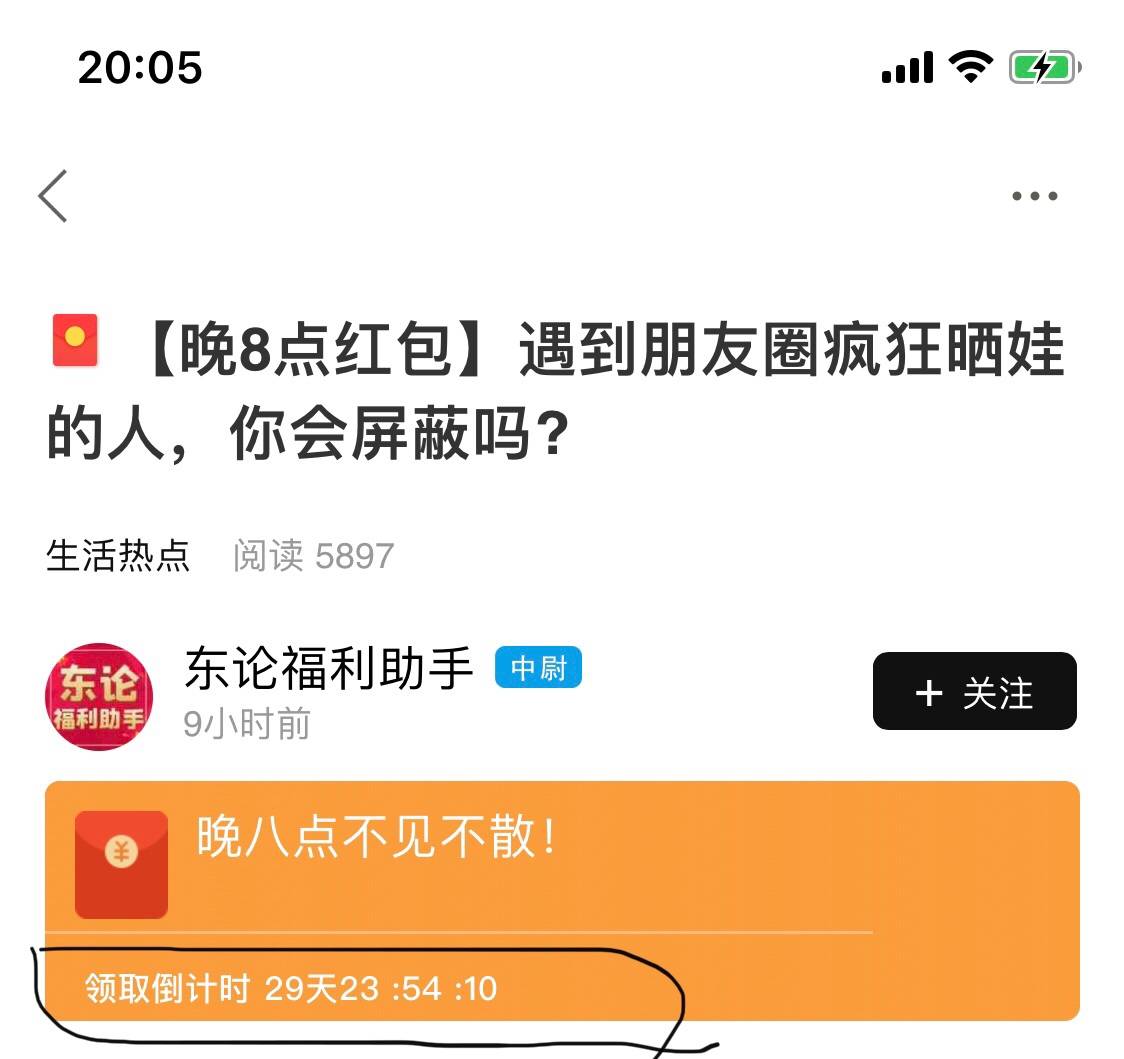Open the 生活热点 category
Viewport: 1124px width, 1059px height.
click(118, 556)
